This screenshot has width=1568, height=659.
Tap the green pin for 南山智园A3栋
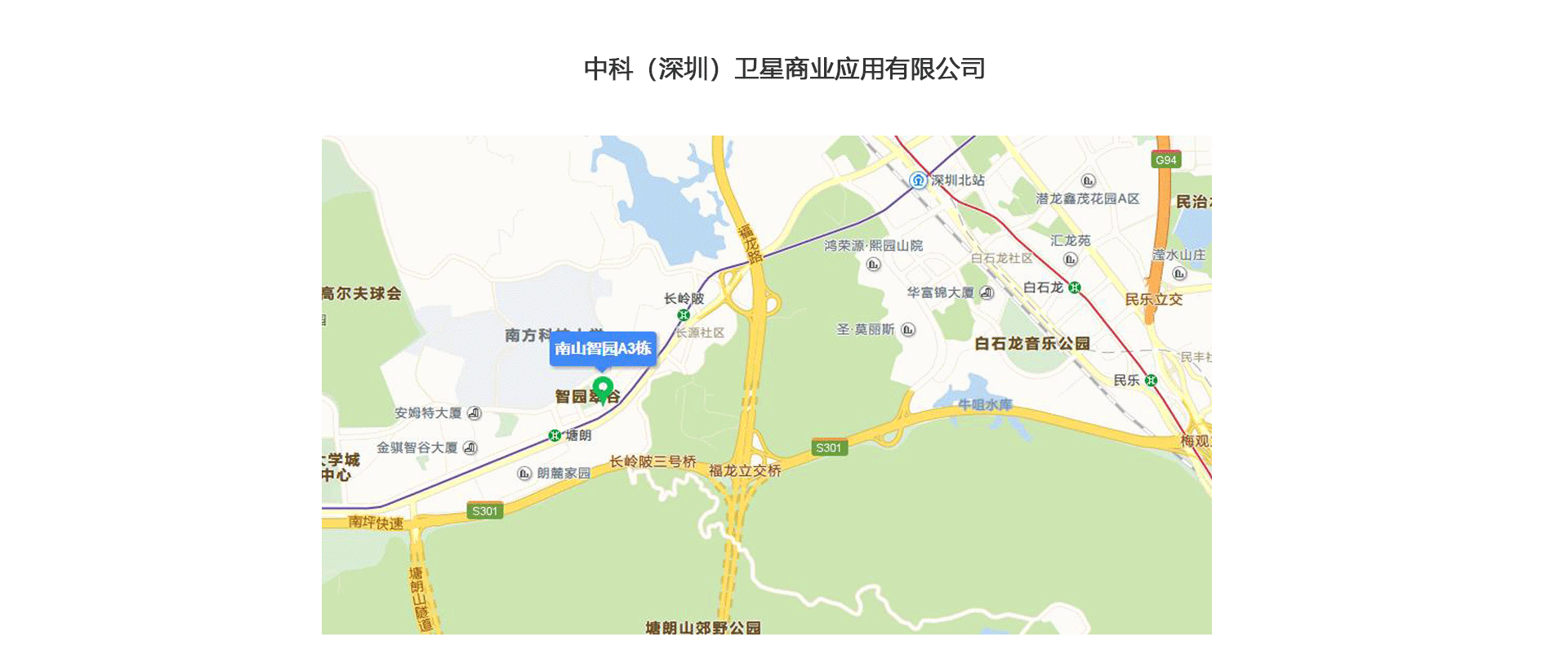[603, 388]
